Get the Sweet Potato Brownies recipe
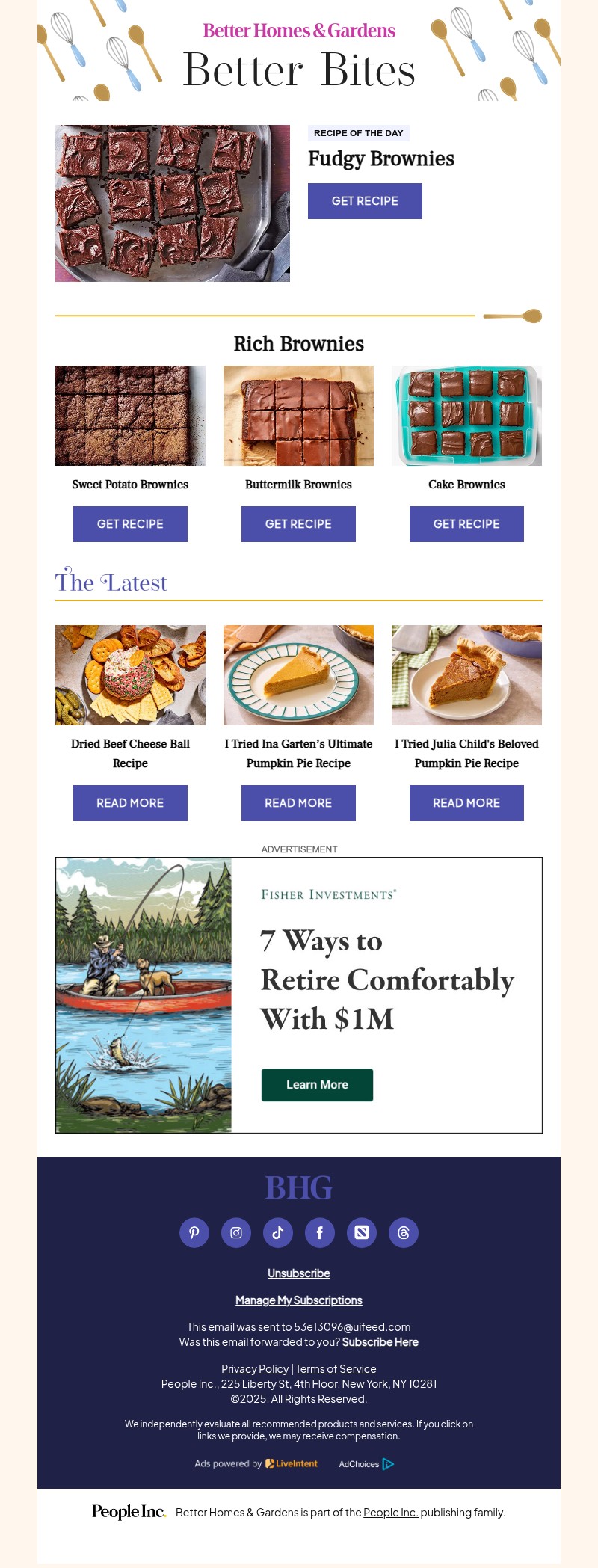The height and width of the screenshot is (1568, 598). [x=130, y=523]
